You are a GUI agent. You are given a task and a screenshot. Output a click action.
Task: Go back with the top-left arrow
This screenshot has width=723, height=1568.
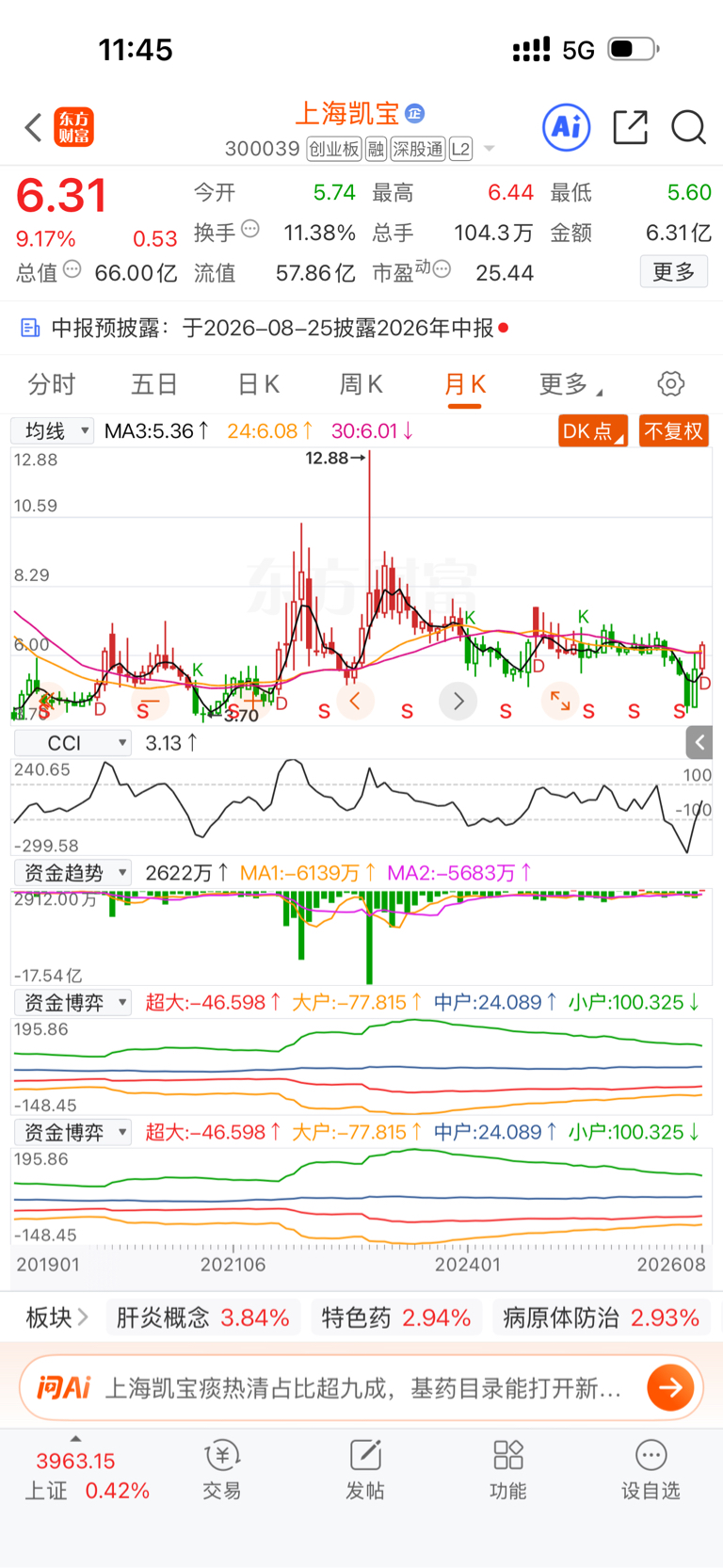pyautogui.click(x=34, y=127)
